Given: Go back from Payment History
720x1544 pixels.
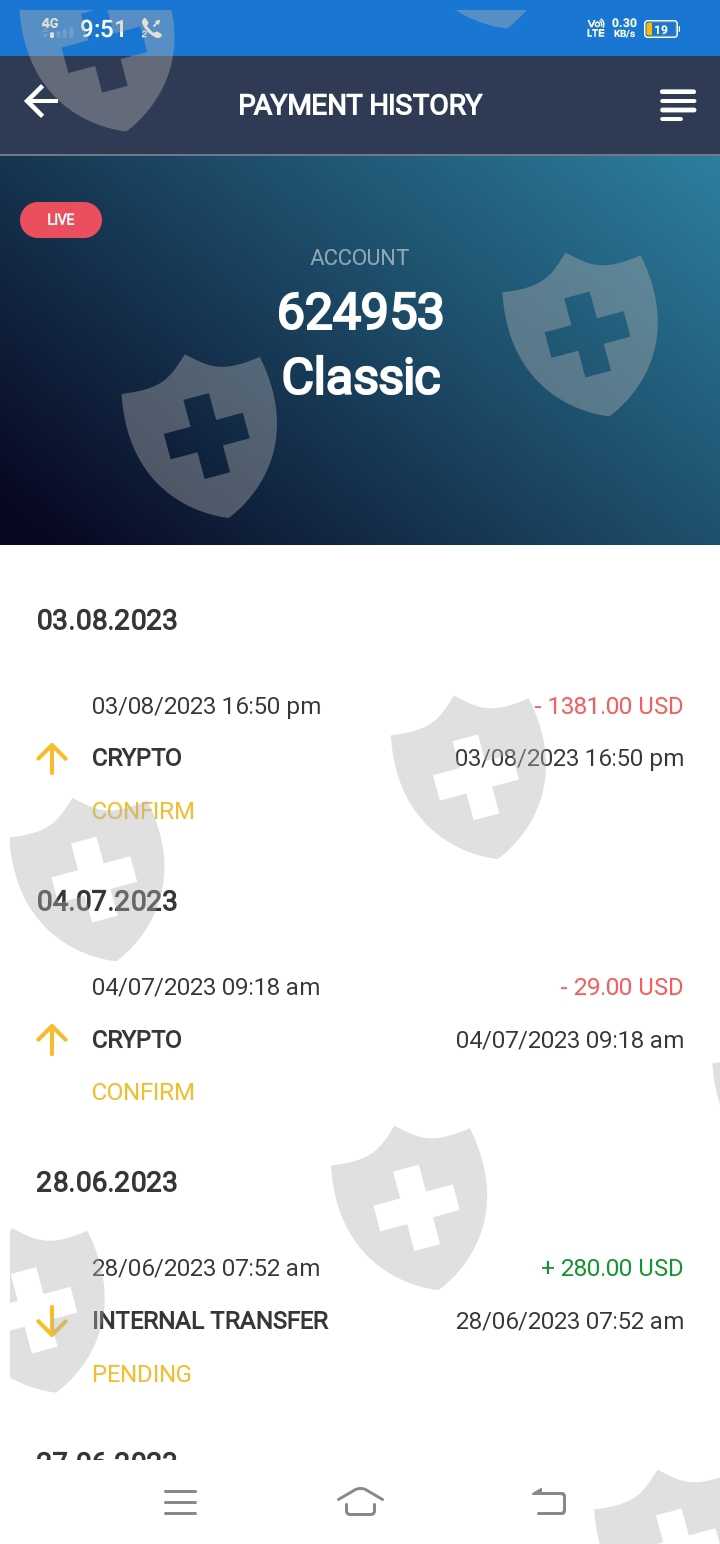Looking at the screenshot, I should tap(41, 103).
